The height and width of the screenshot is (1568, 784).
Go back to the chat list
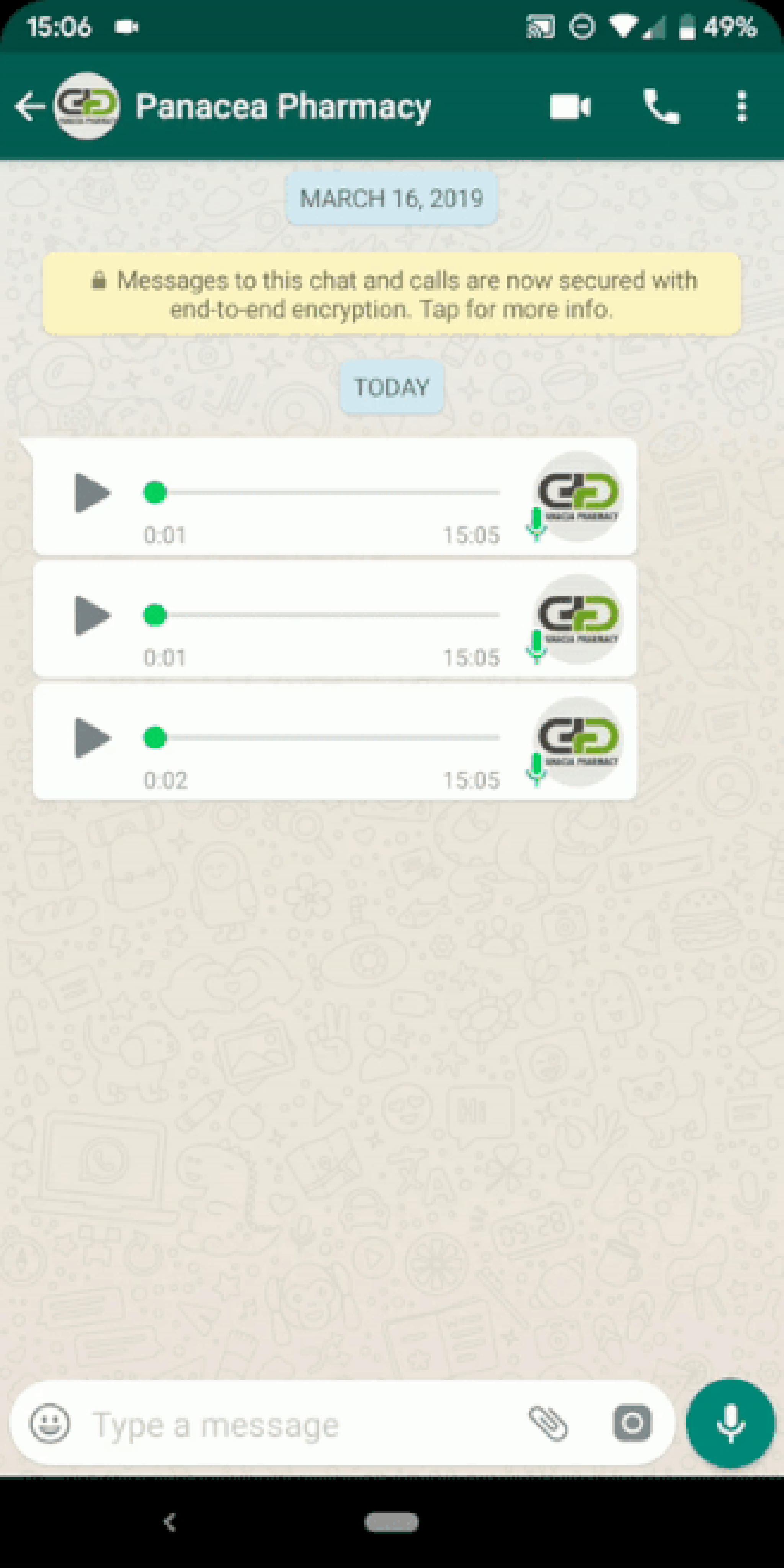pyautogui.click(x=29, y=107)
